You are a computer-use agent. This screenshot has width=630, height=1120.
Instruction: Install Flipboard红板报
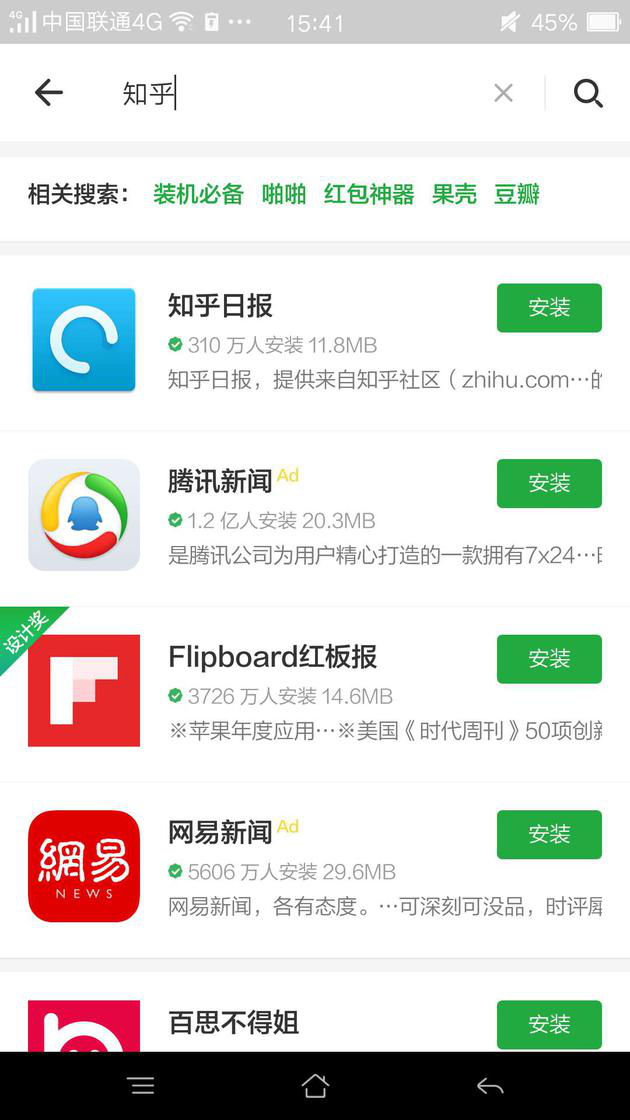(x=549, y=659)
